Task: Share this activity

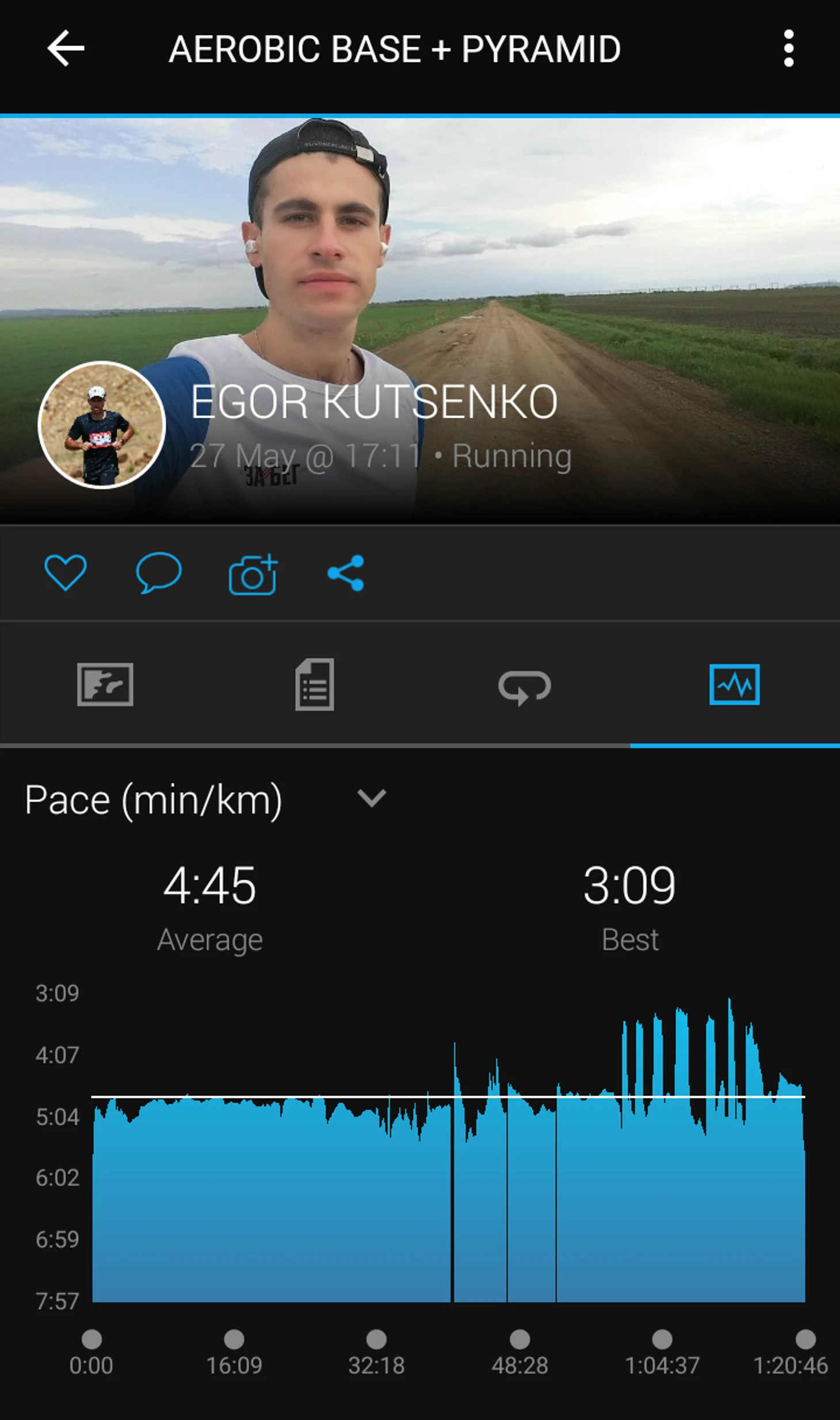Action: tap(346, 573)
